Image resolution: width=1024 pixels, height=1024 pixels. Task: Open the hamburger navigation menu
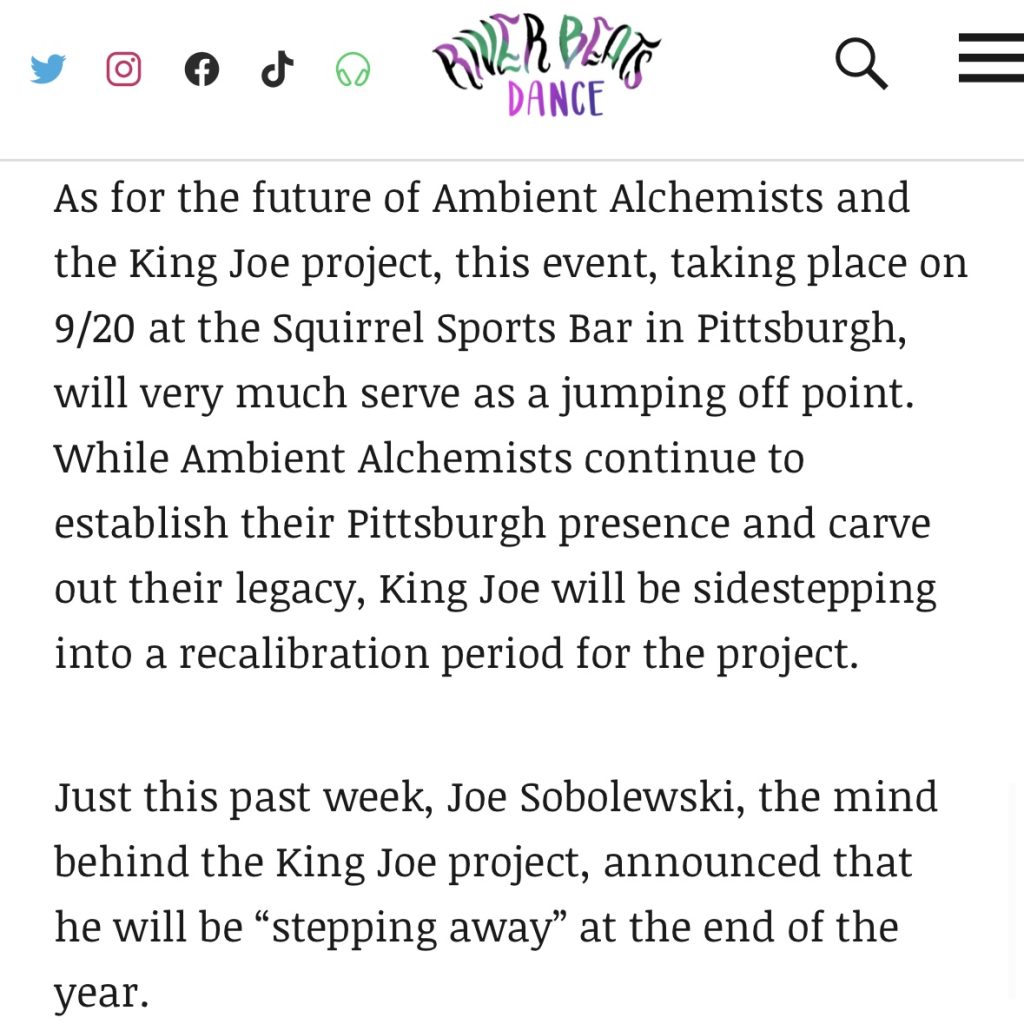pyautogui.click(x=990, y=59)
